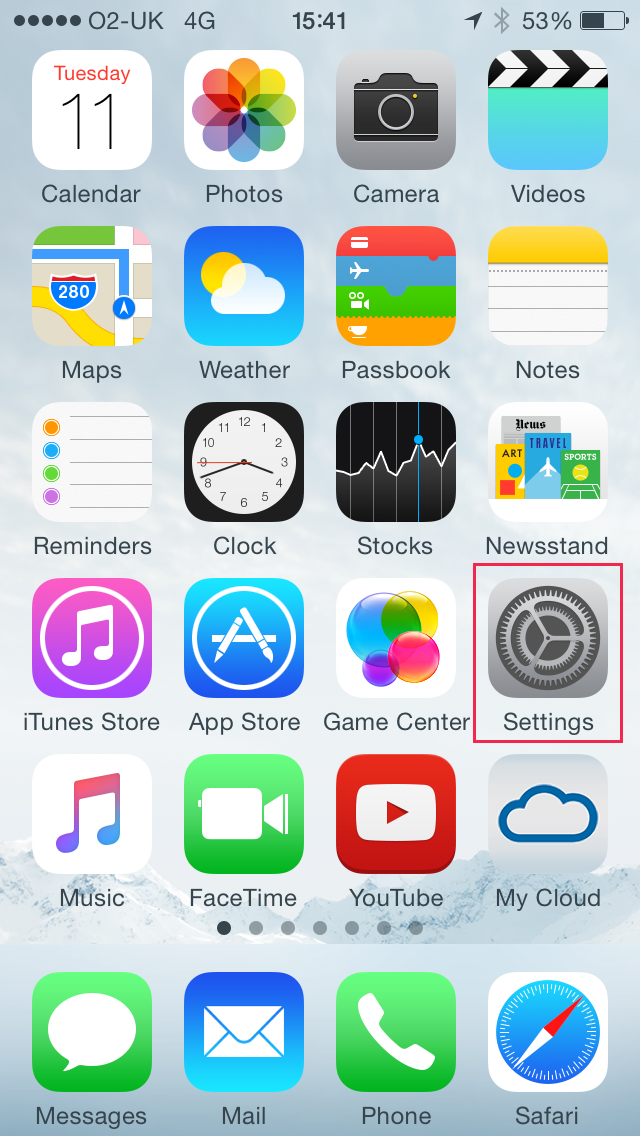View Stocks app

(x=396, y=462)
